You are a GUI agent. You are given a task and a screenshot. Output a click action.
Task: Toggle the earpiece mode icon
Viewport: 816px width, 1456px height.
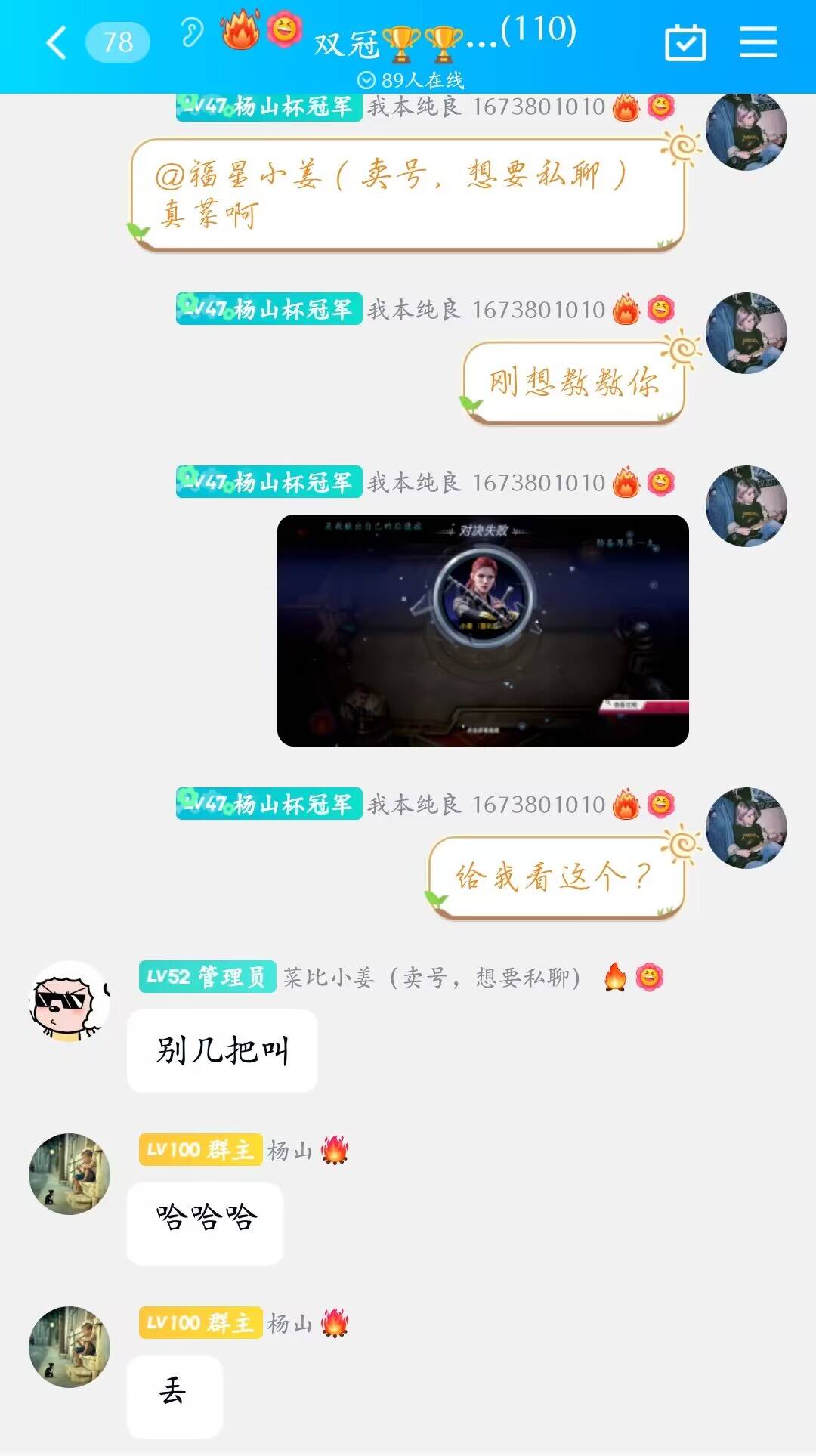point(192,33)
